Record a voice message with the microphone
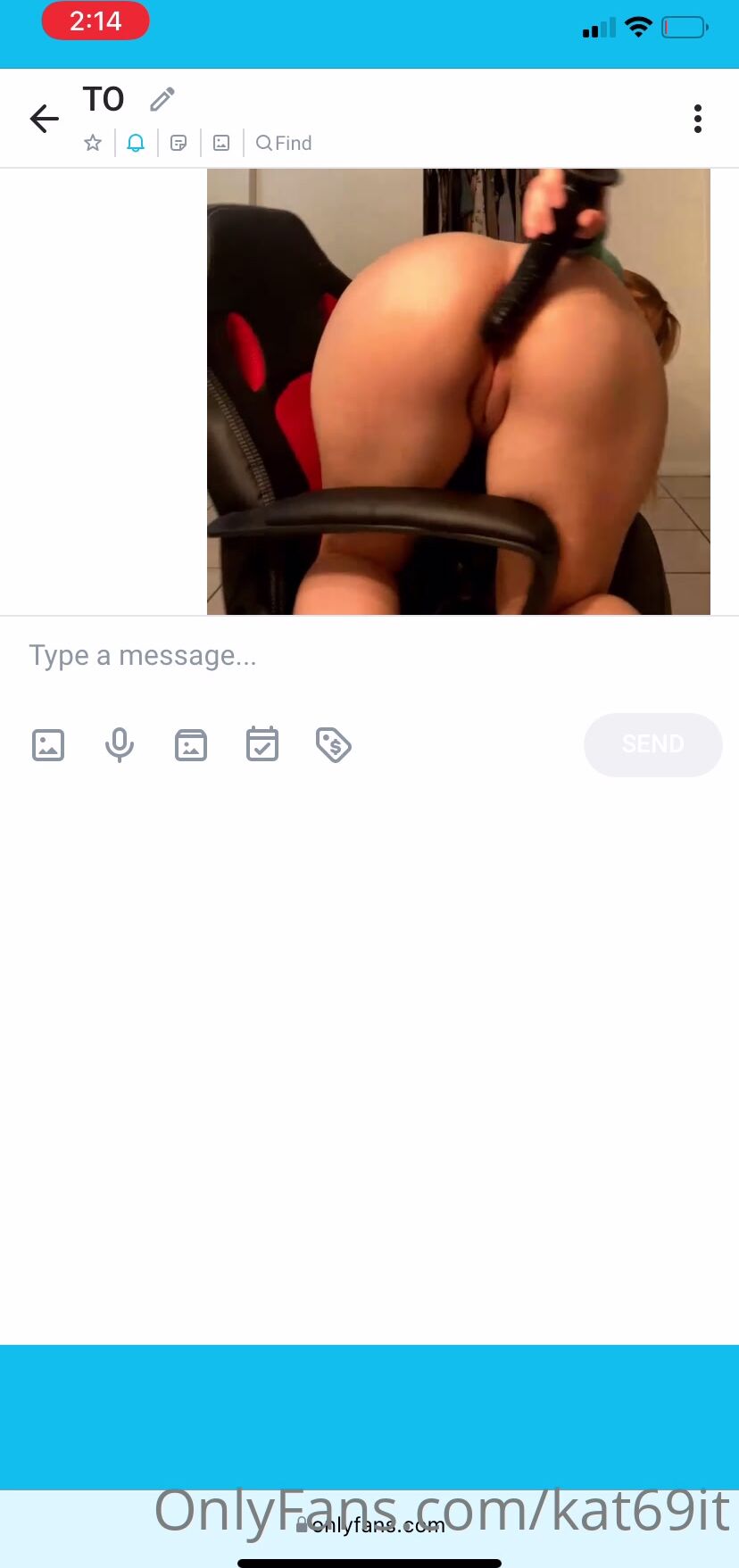739x1568 pixels. click(x=120, y=744)
